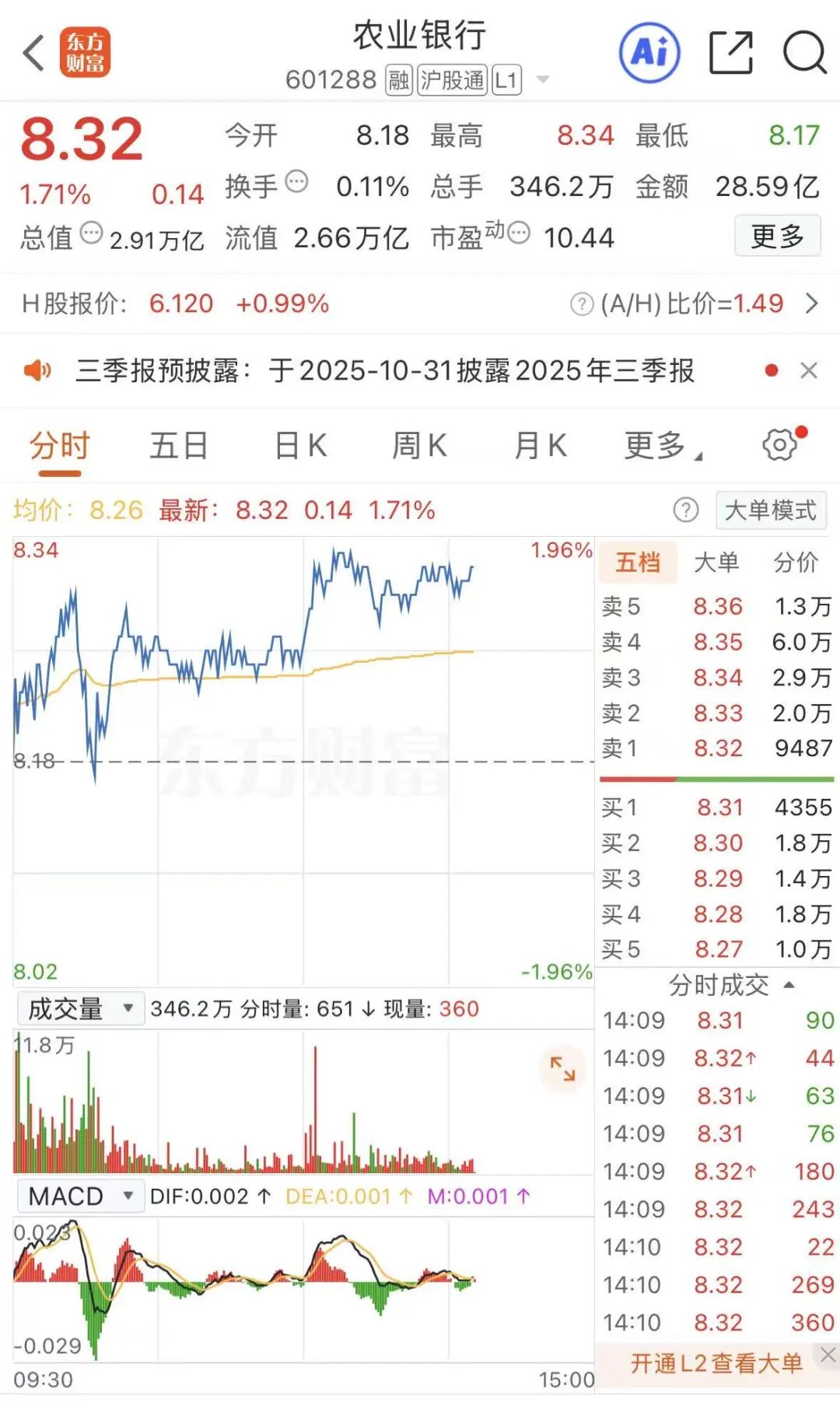Switch to 月K chart tab
This screenshot has width=840, height=1402.
540,447
